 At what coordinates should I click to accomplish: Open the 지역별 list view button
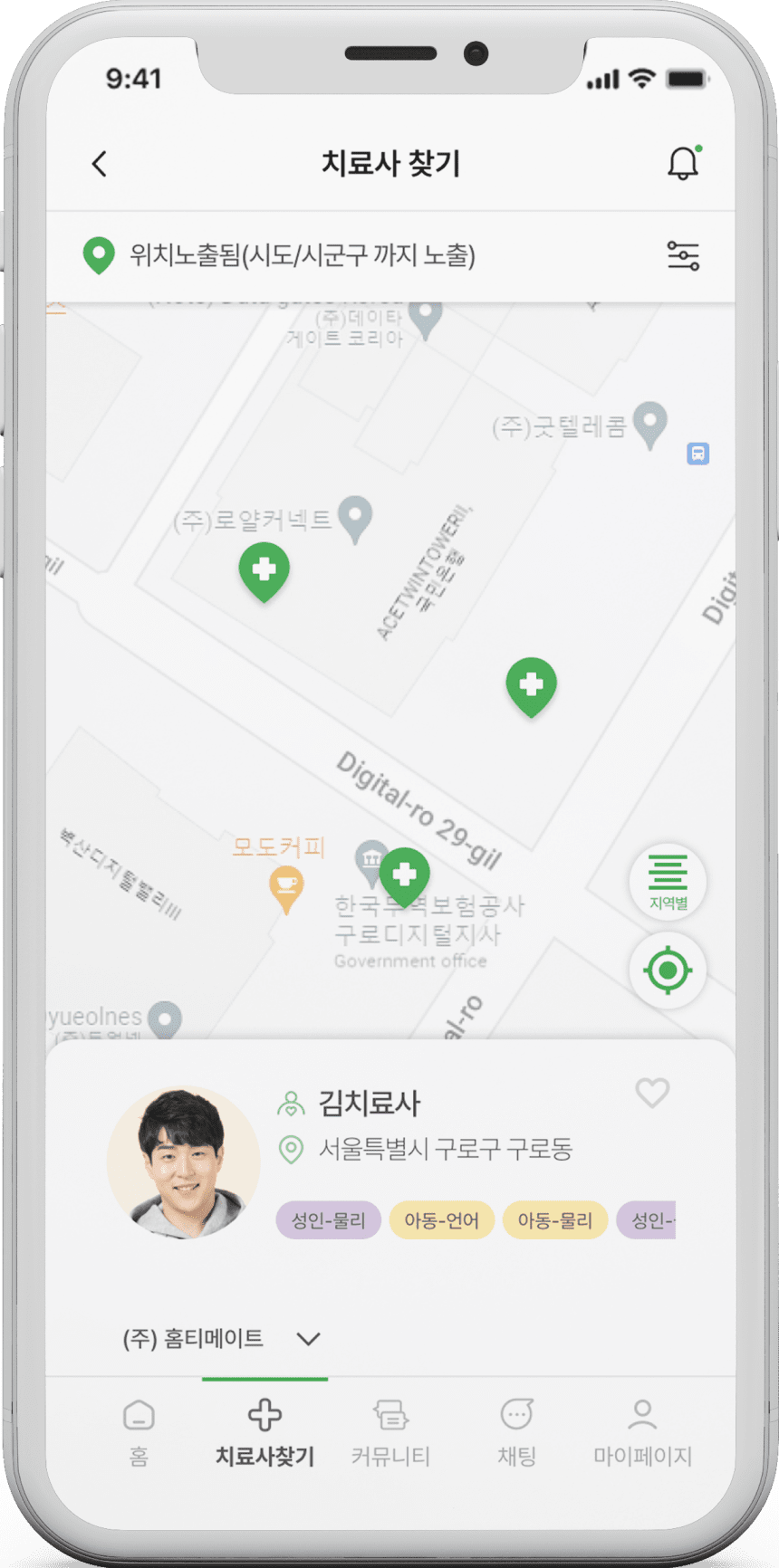point(668,881)
